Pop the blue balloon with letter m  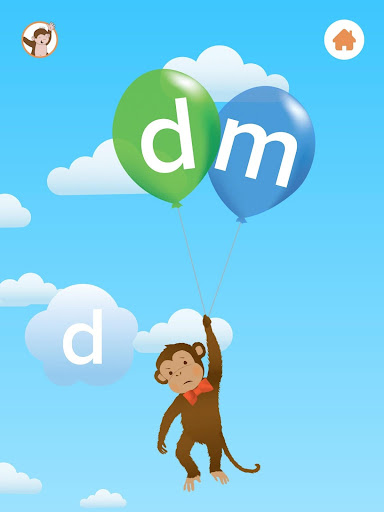coord(263,153)
